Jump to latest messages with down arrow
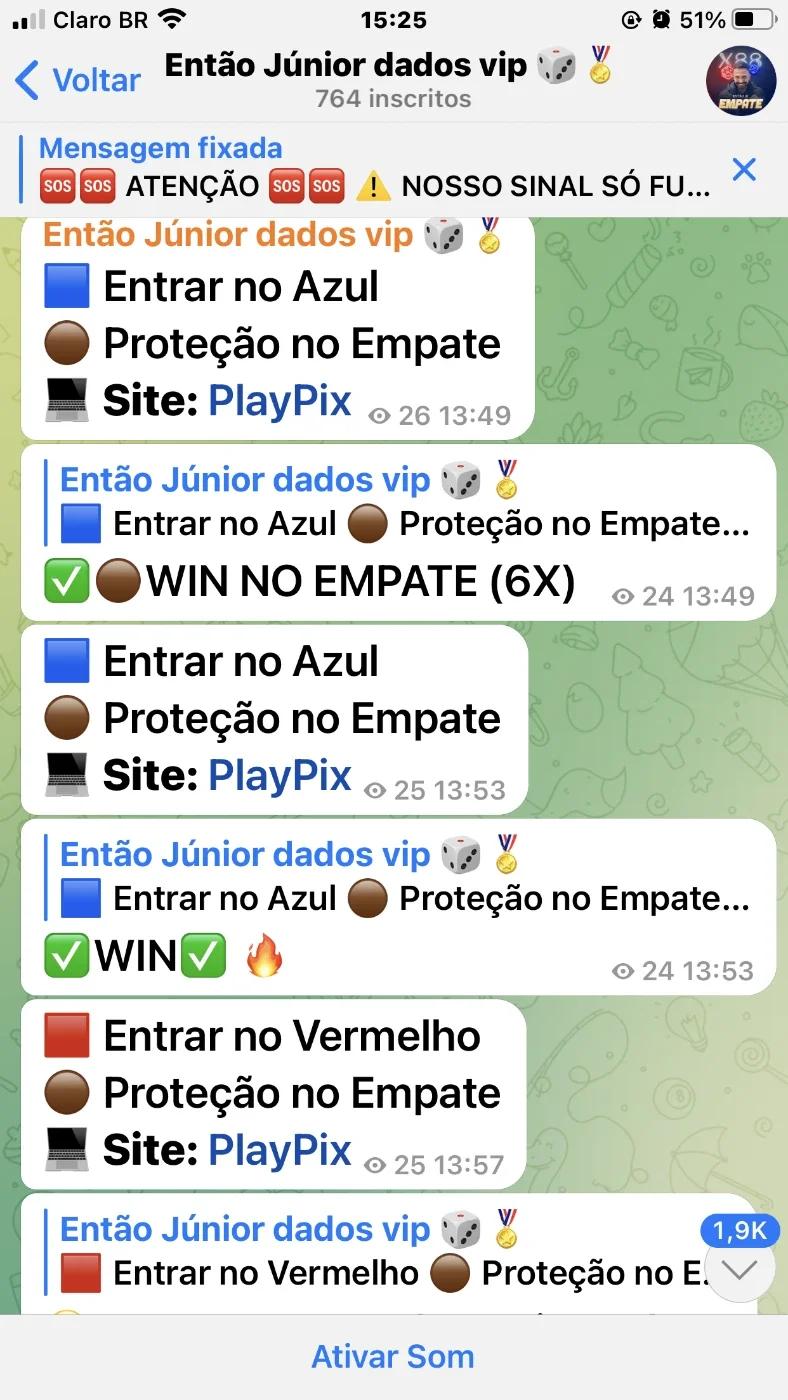 pyautogui.click(x=740, y=1268)
